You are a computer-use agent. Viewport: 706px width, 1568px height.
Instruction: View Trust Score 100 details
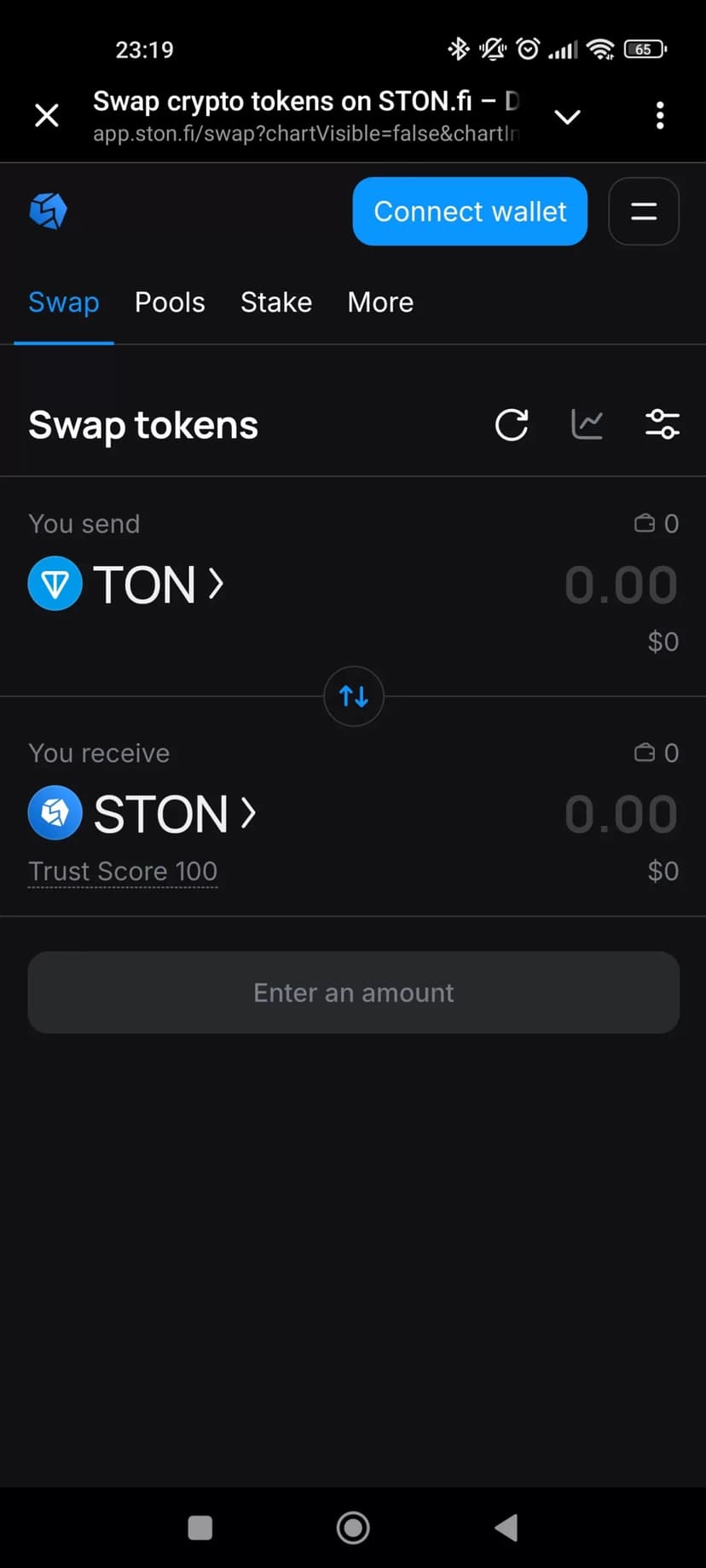click(123, 871)
